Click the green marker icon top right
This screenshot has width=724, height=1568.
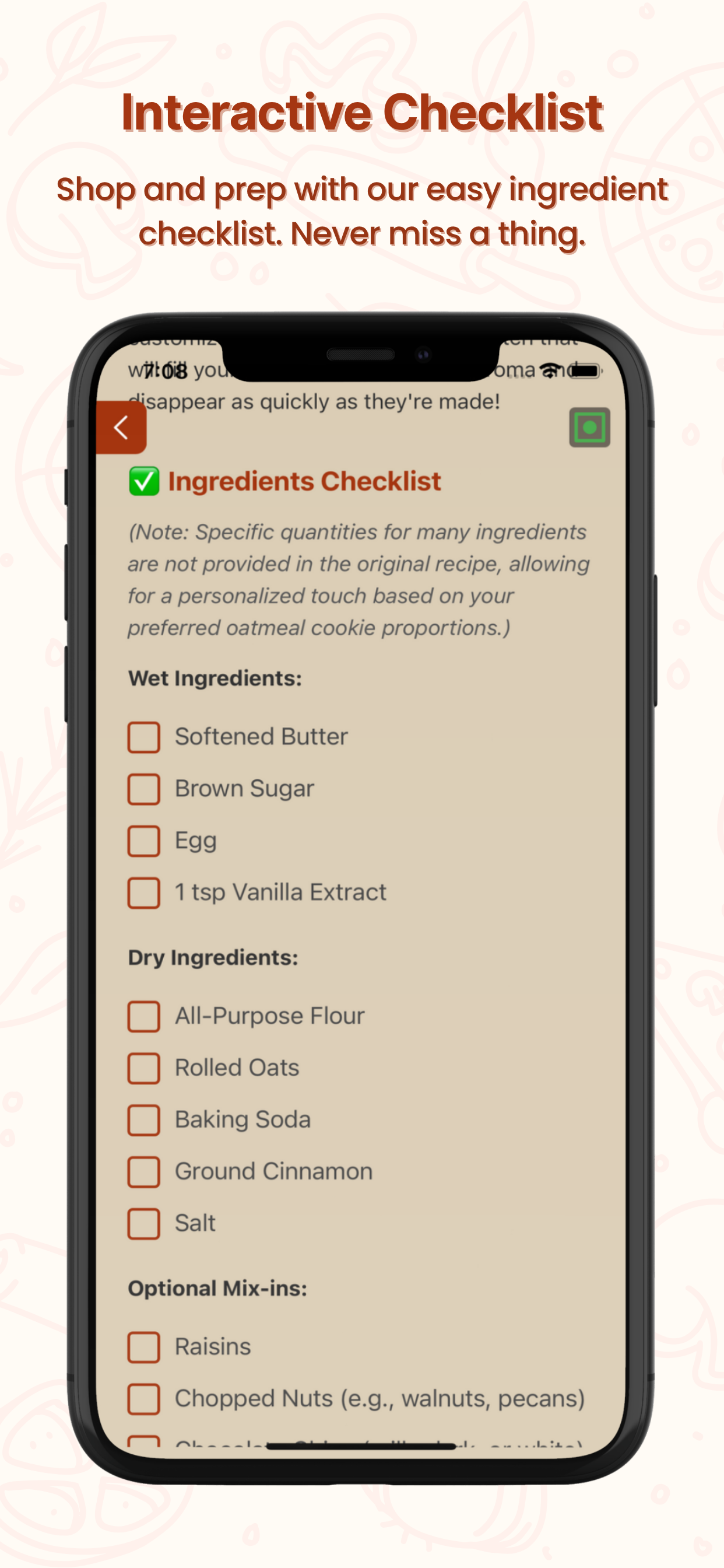(x=588, y=426)
